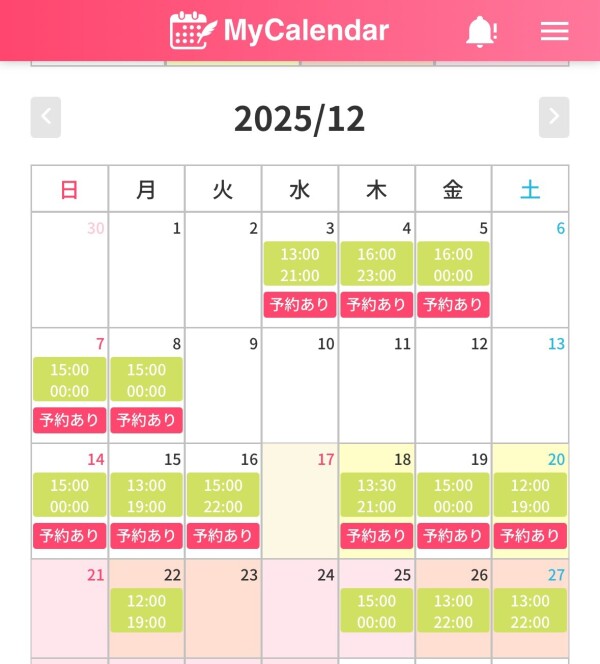The width and height of the screenshot is (600, 664).
Task: Select December 25 with 15:00-00:00 shift
Action: [x=376, y=610]
